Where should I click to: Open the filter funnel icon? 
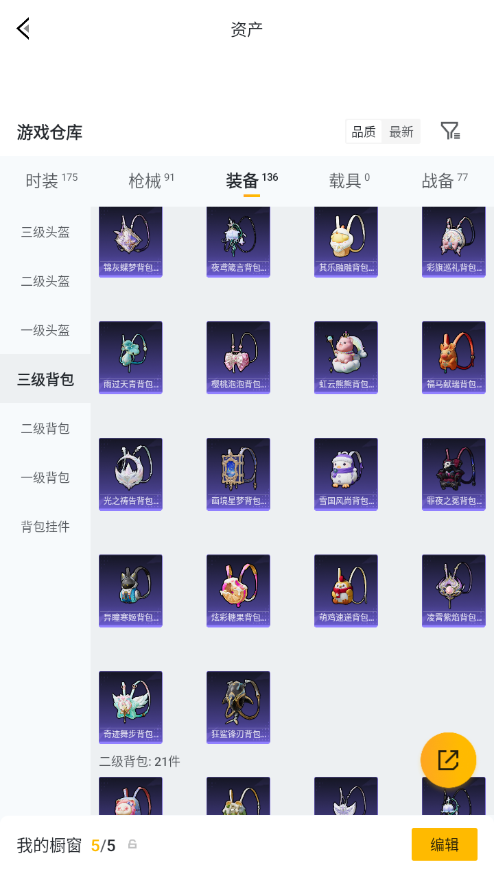449,131
